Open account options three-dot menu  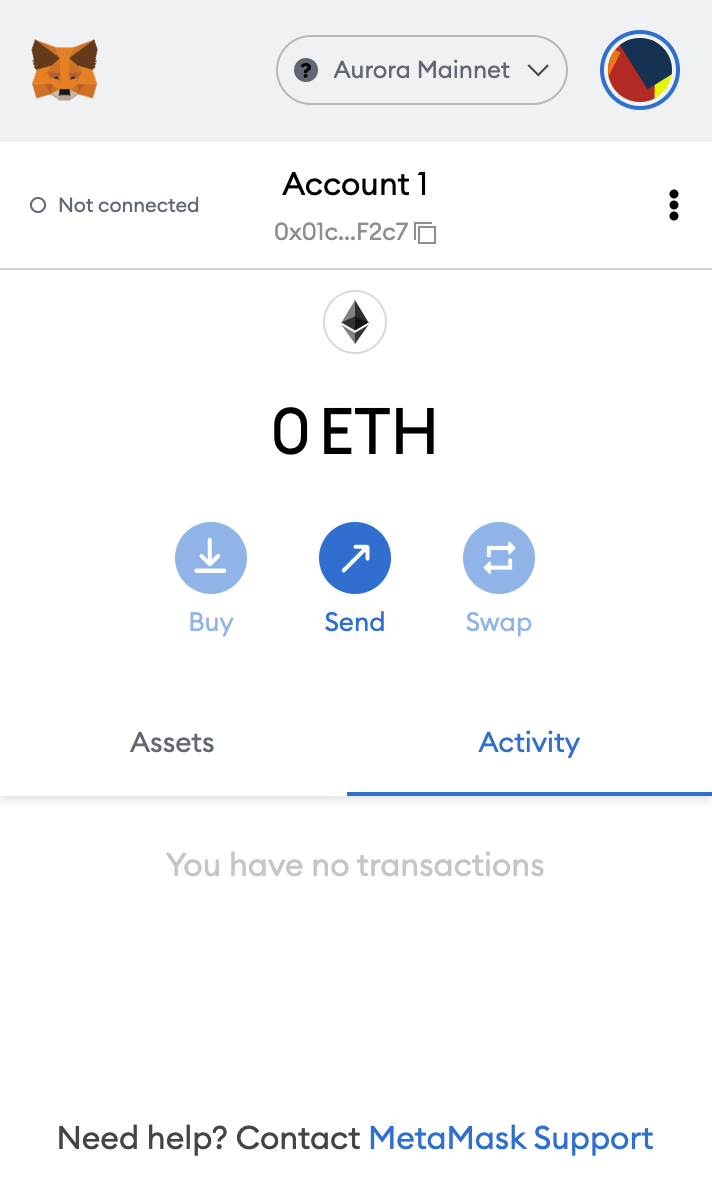(x=674, y=205)
